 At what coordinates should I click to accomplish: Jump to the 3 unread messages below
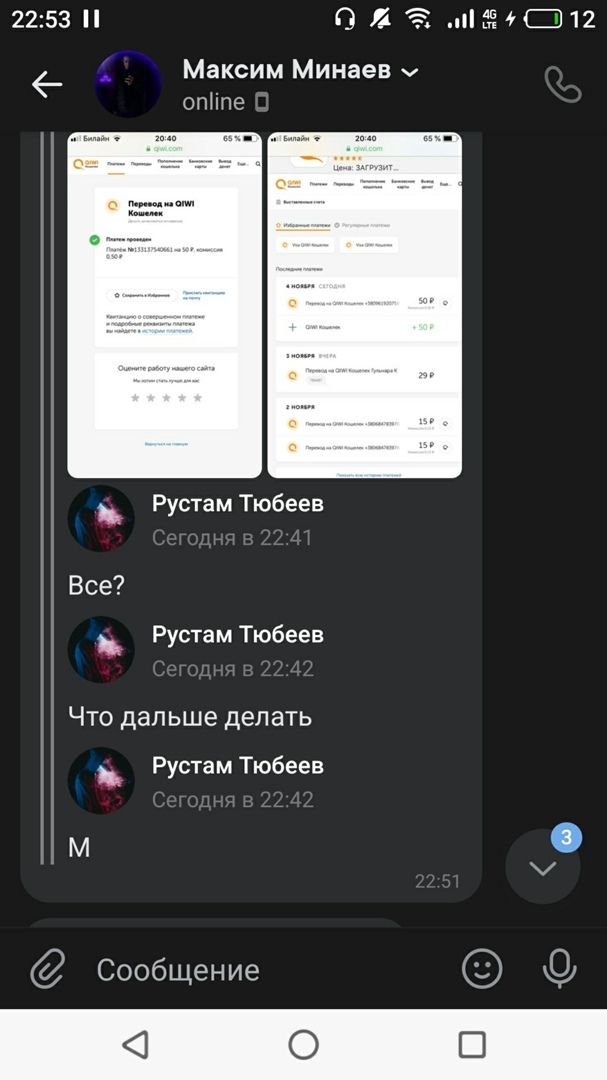click(x=543, y=867)
